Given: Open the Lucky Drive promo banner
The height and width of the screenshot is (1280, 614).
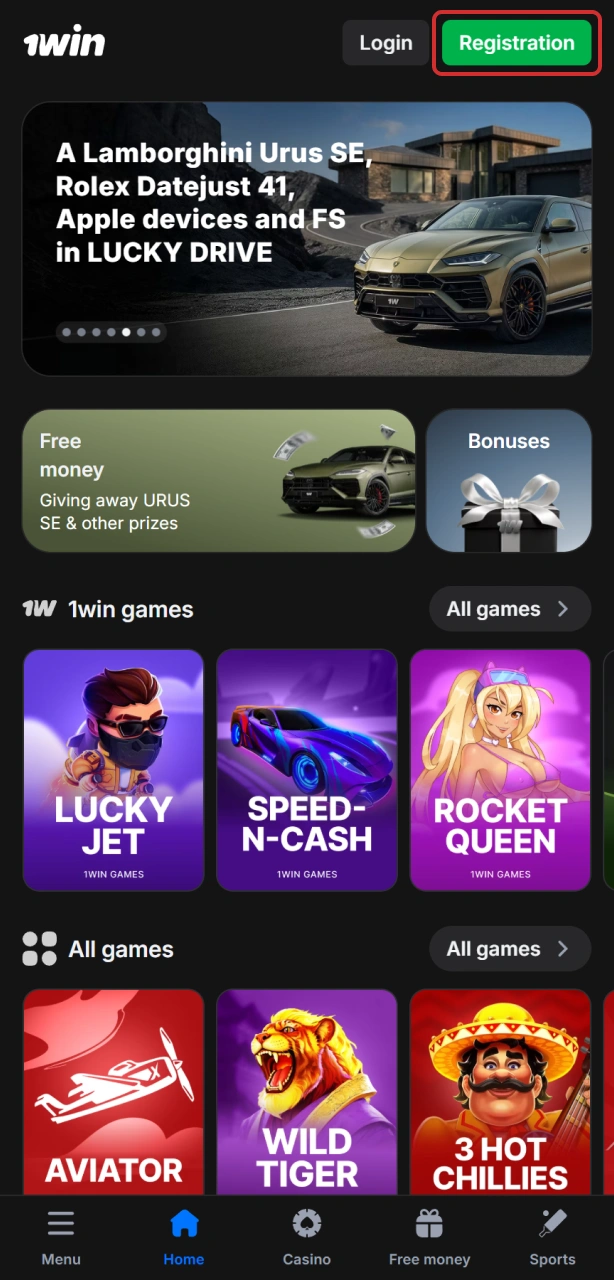Looking at the screenshot, I should point(307,238).
